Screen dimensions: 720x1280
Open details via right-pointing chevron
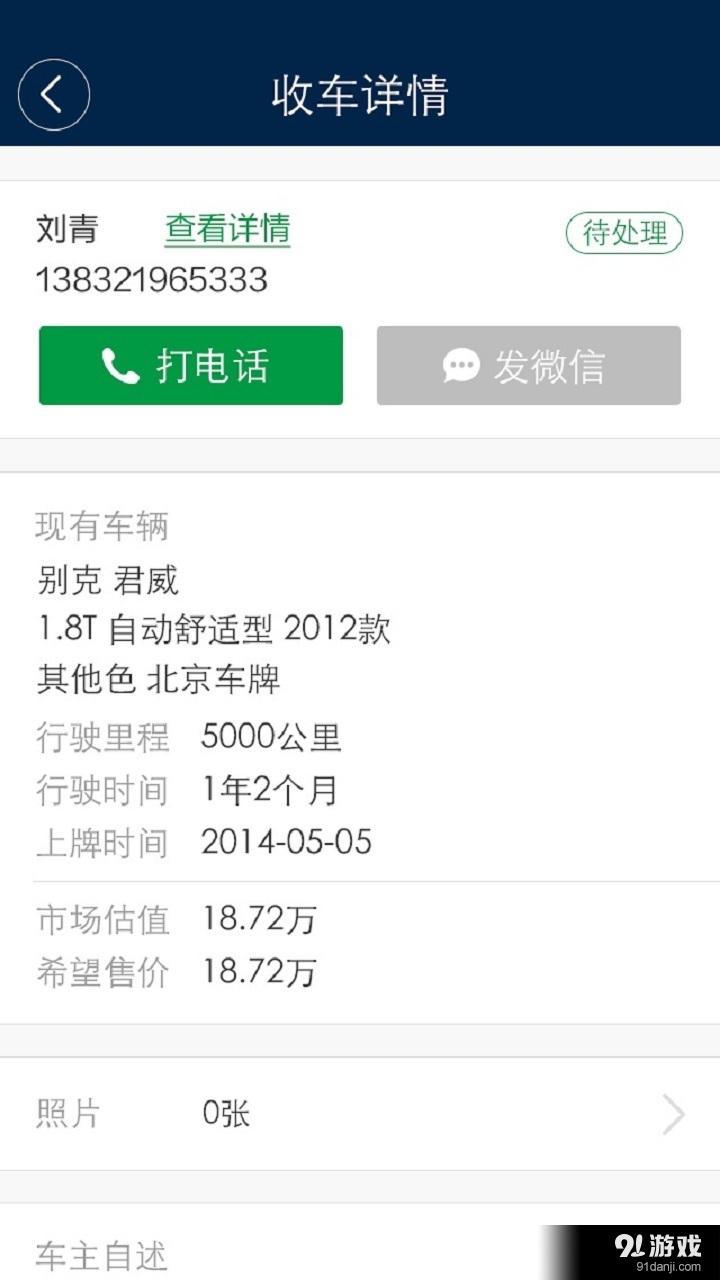672,1114
